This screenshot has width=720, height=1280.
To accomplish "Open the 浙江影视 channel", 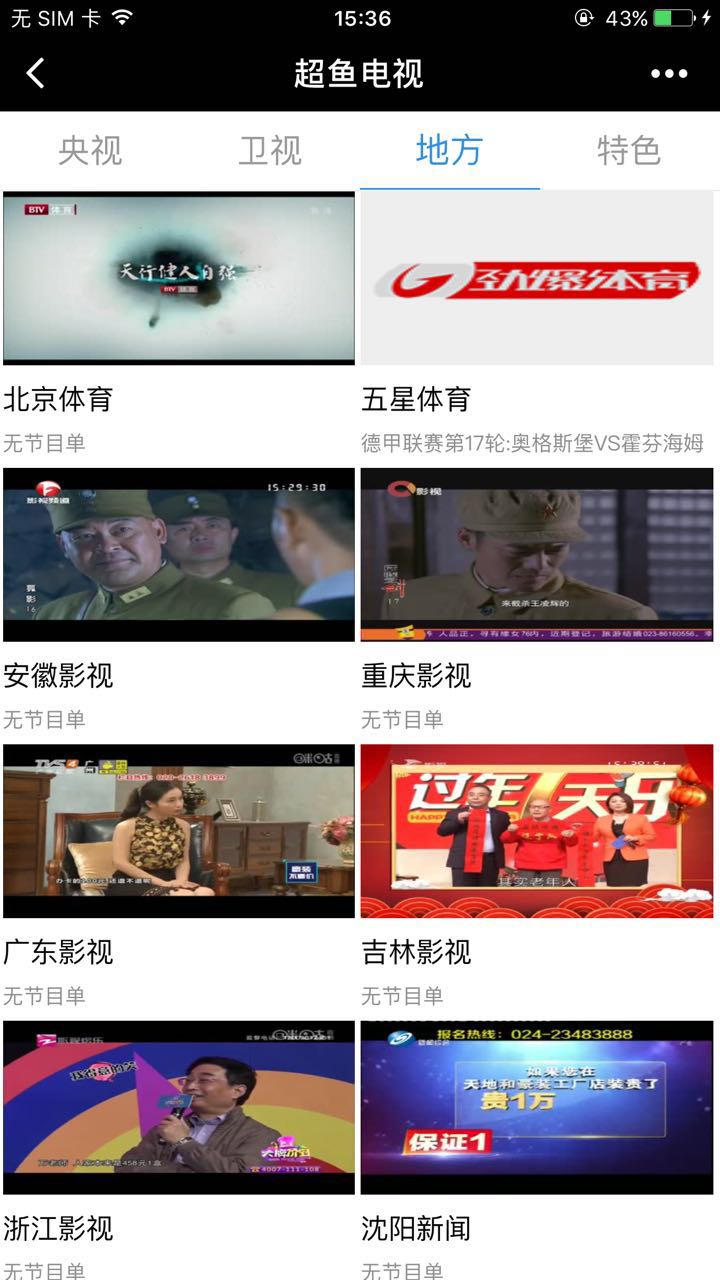I will pyautogui.click(x=179, y=1107).
